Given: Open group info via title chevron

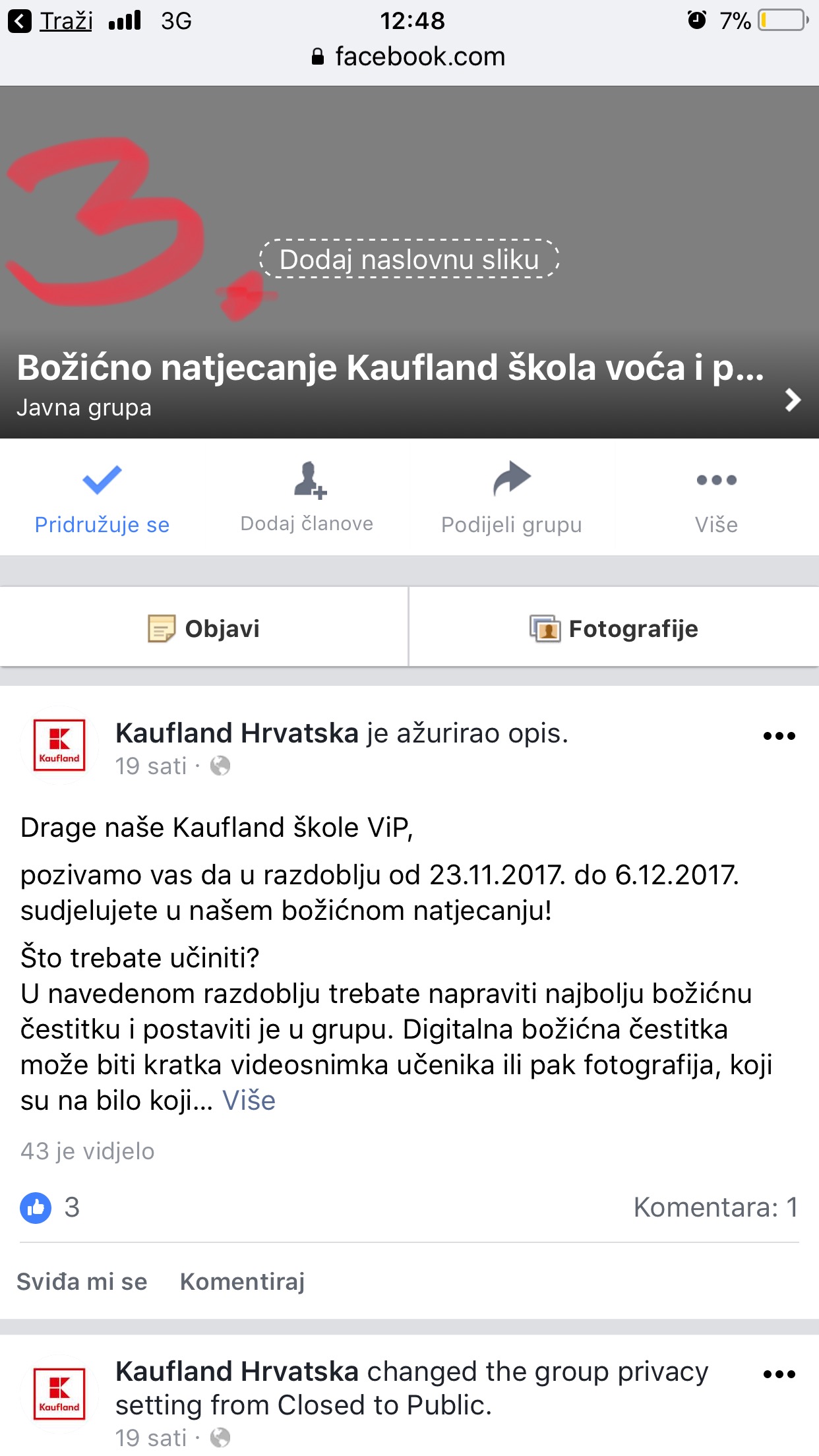Looking at the screenshot, I should pyautogui.click(x=792, y=399).
